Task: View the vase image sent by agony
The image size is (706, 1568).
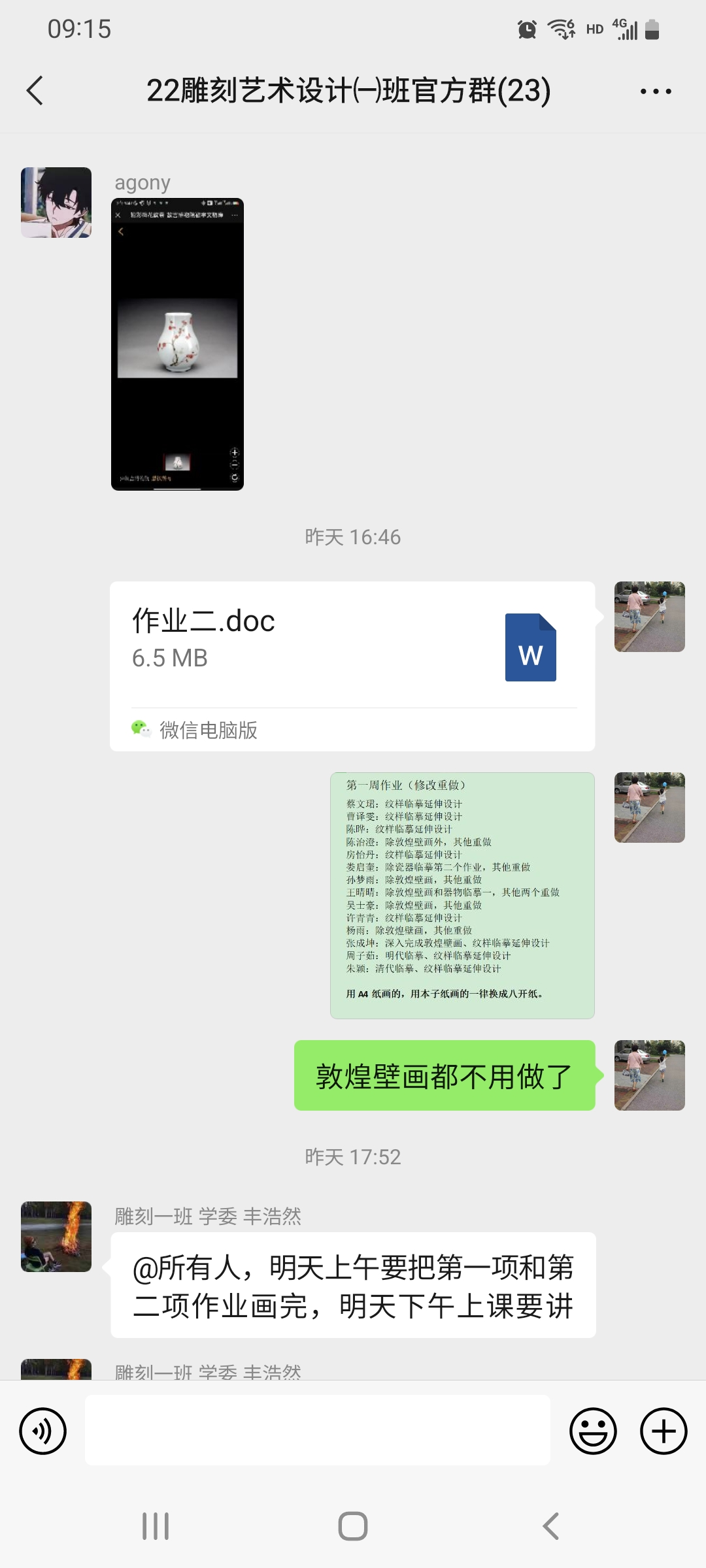Action: pyautogui.click(x=177, y=344)
